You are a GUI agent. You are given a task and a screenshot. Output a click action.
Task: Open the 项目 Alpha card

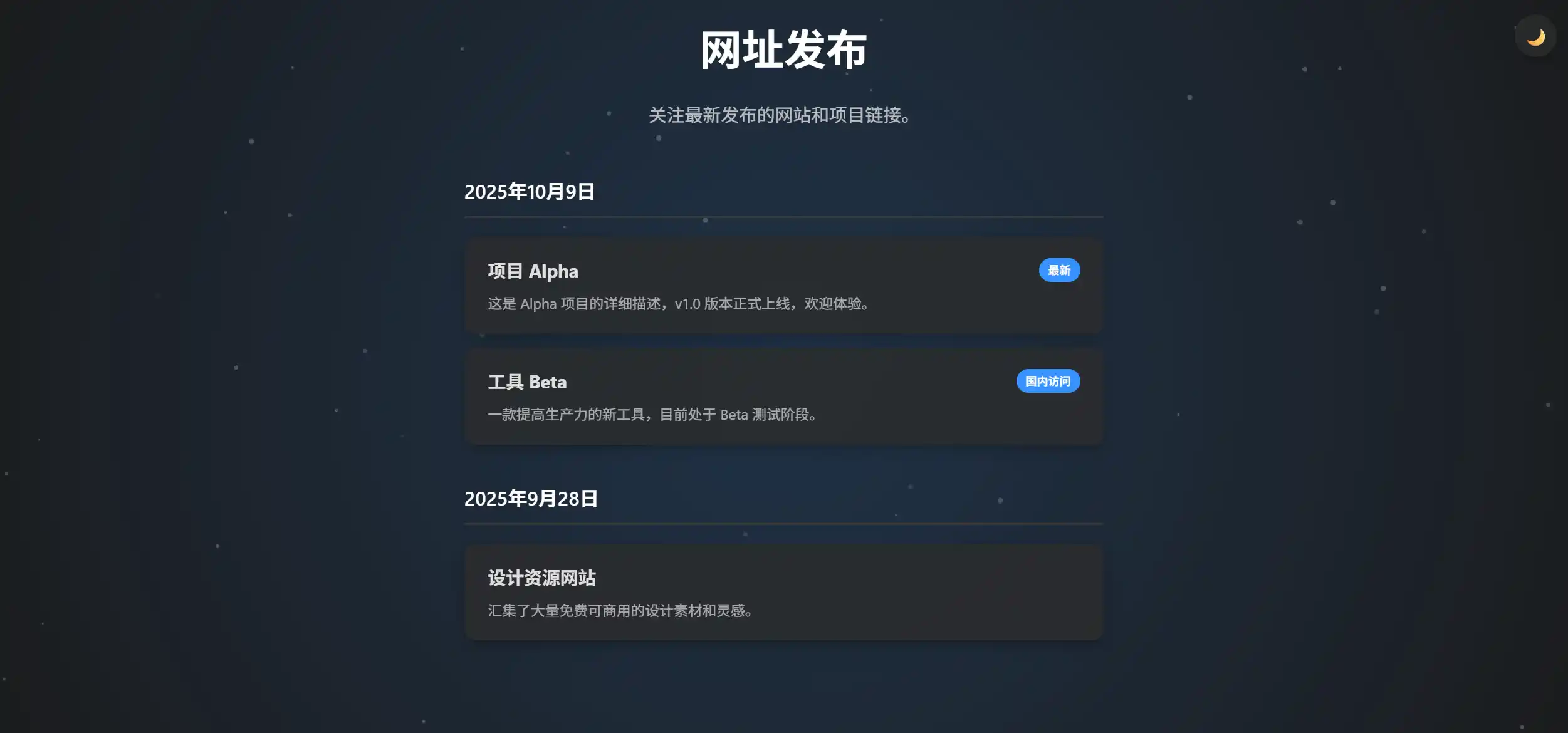pos(783,286)
